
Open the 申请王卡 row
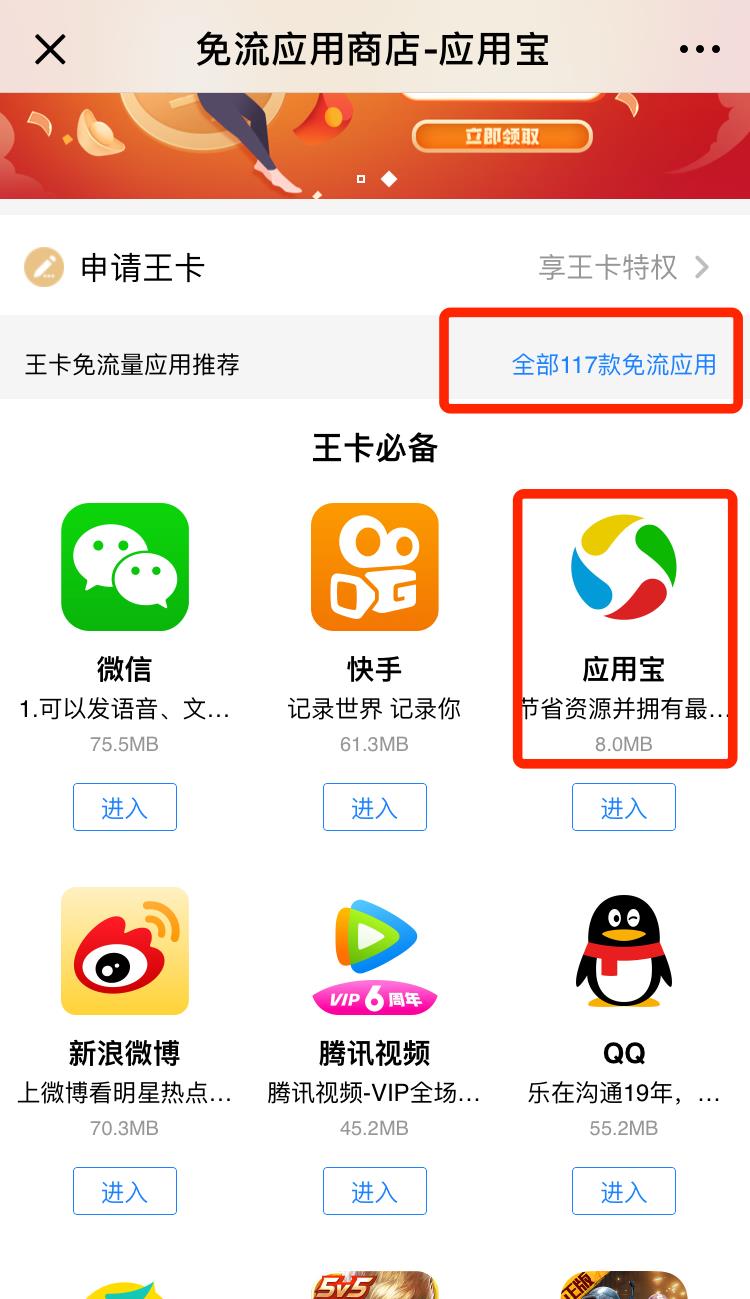click(374, 267)
